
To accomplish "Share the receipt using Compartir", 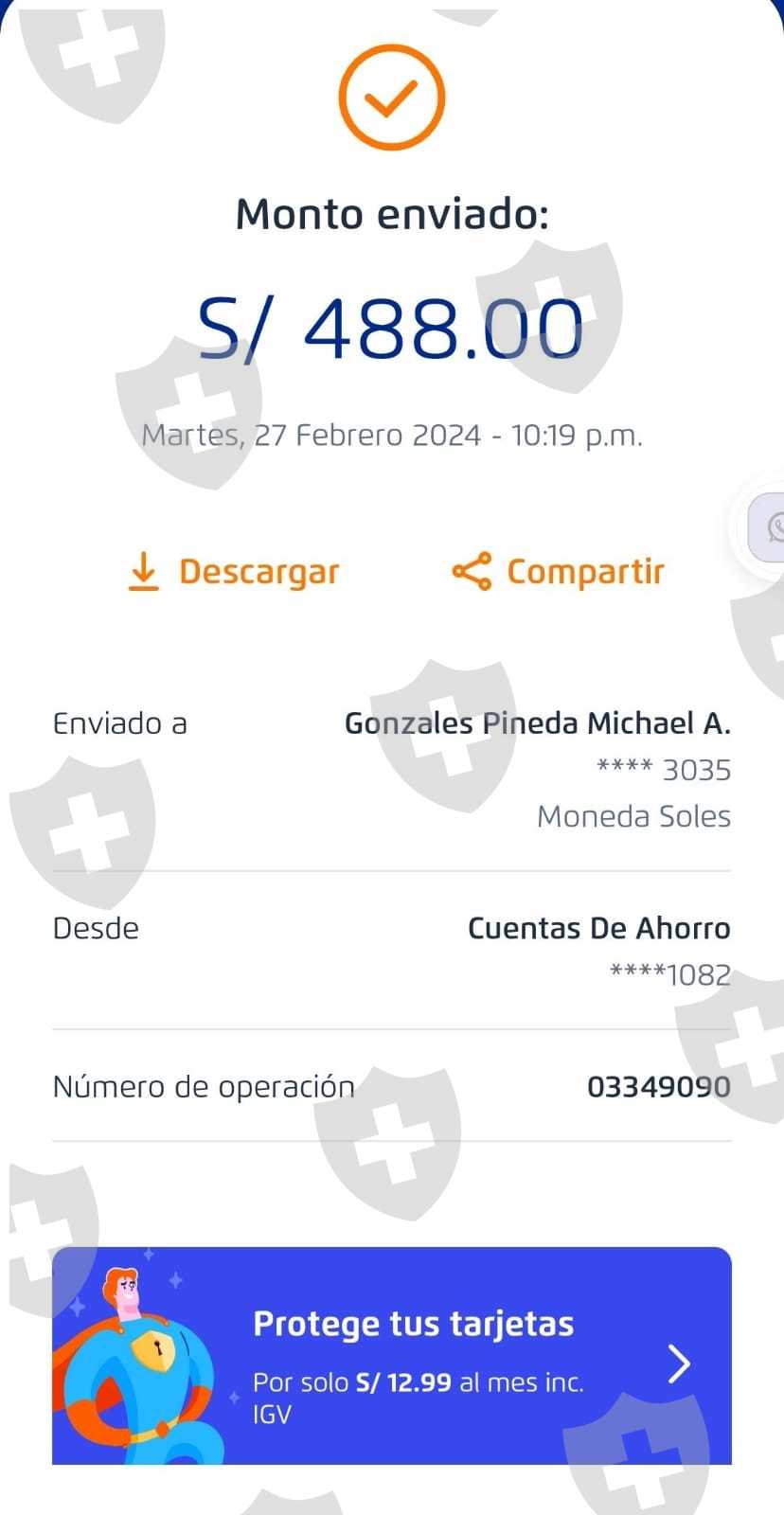I will [559, 572].
